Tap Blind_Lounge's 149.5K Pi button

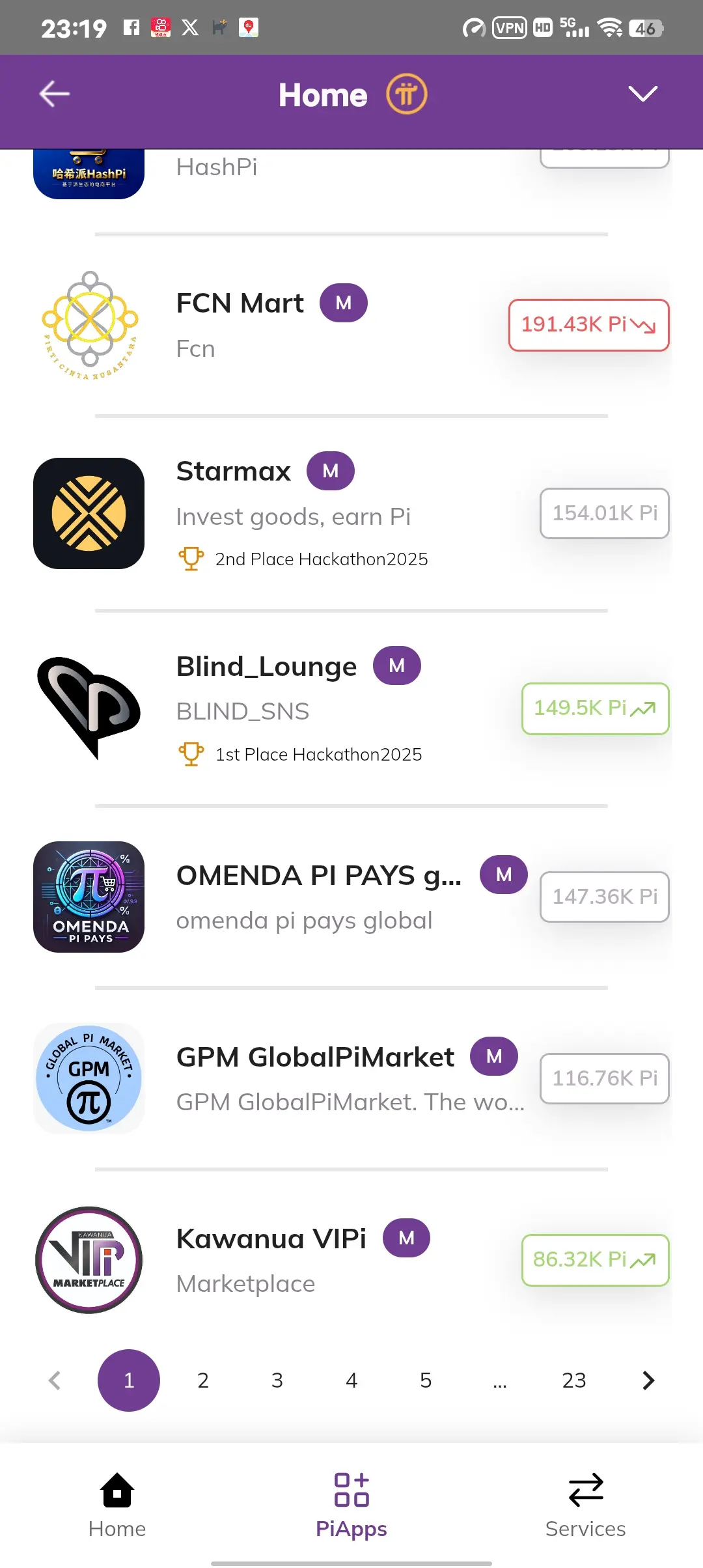click(595, 708)
